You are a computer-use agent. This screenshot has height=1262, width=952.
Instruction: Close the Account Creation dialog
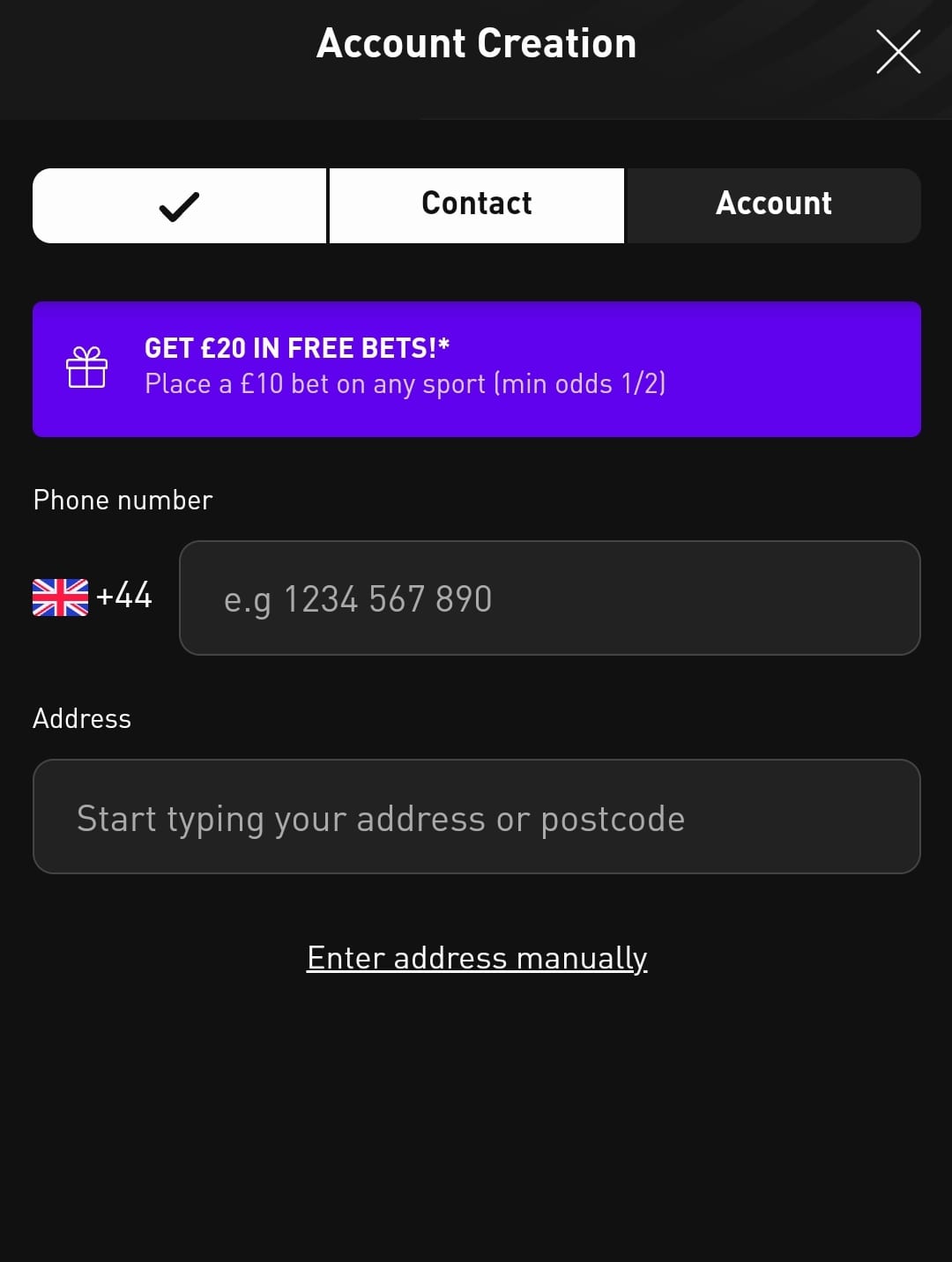[x=898, y=51]
